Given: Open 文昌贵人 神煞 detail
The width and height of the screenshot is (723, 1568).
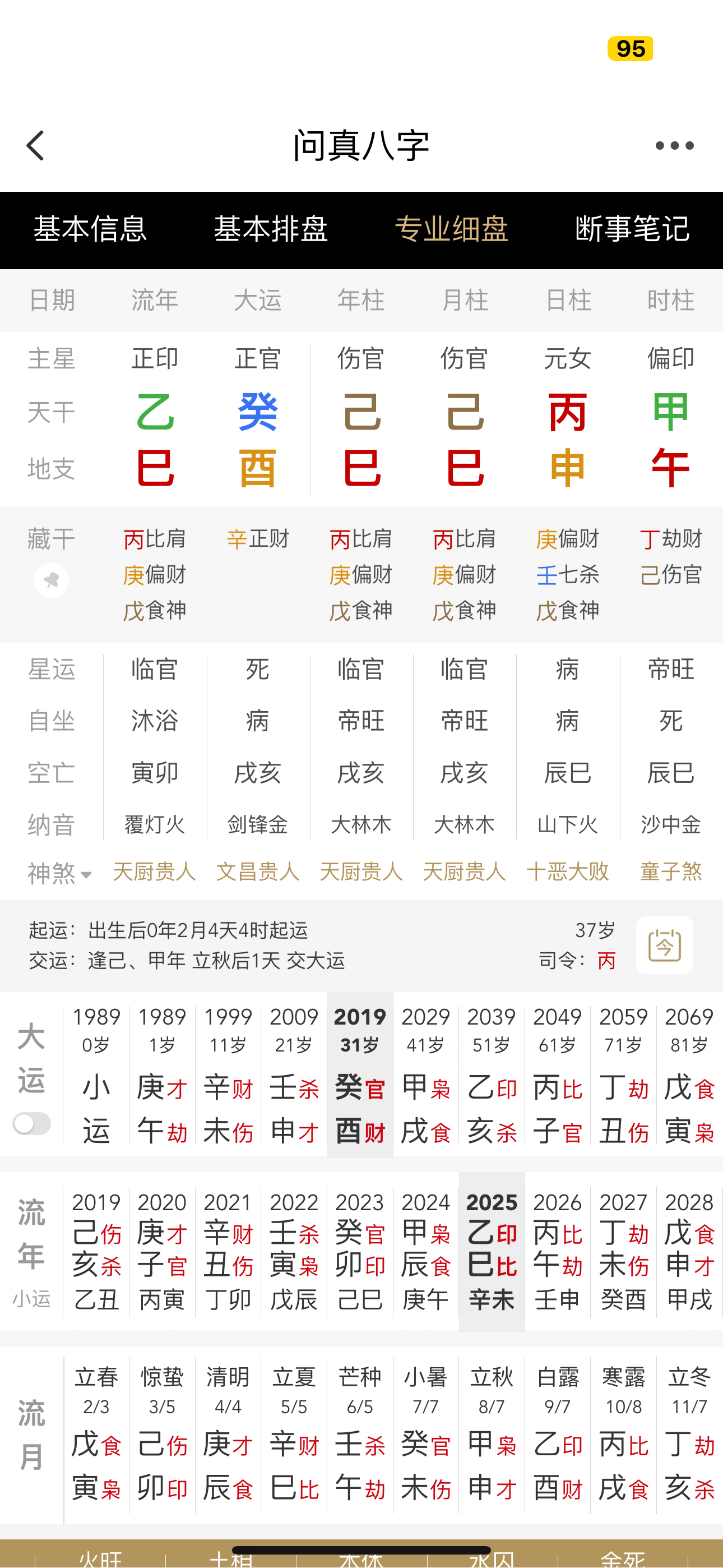Looking at the screenshot, I should point(257,871).
